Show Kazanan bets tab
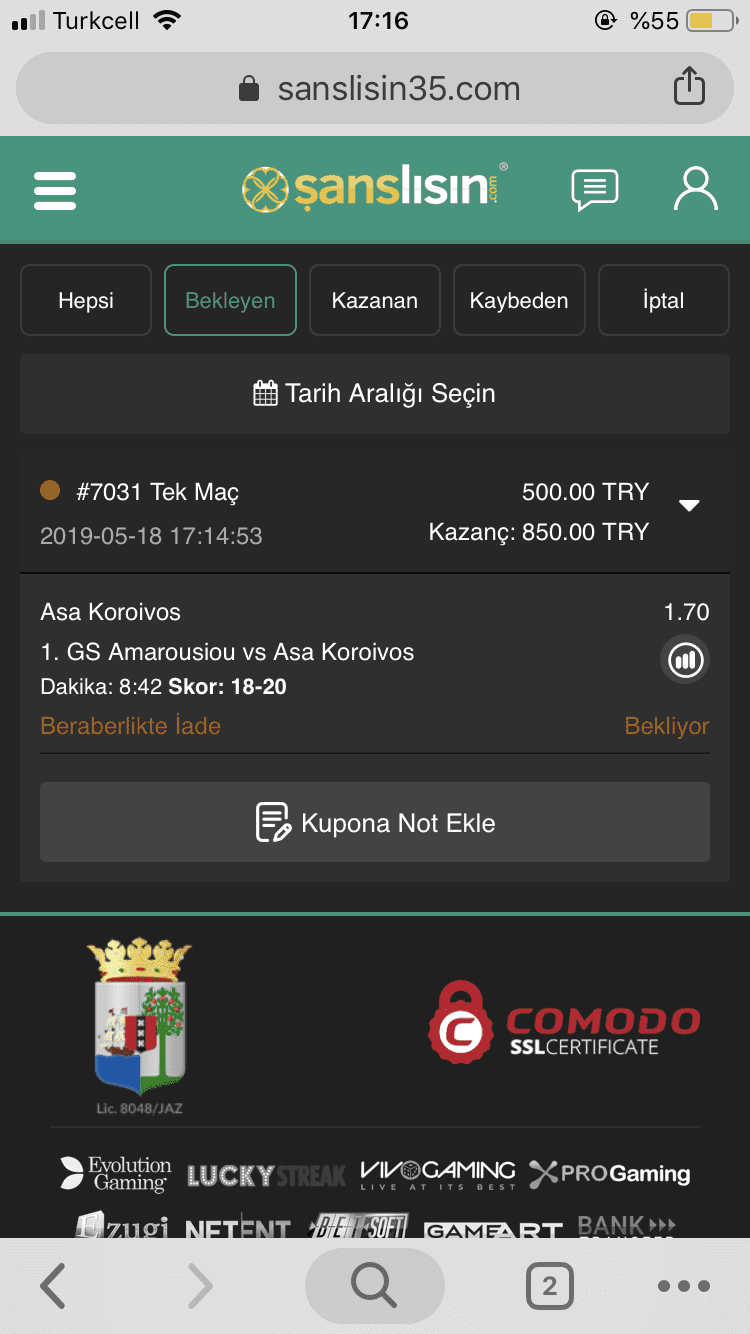Screen dimensions: 750x1334 (375, 300)
